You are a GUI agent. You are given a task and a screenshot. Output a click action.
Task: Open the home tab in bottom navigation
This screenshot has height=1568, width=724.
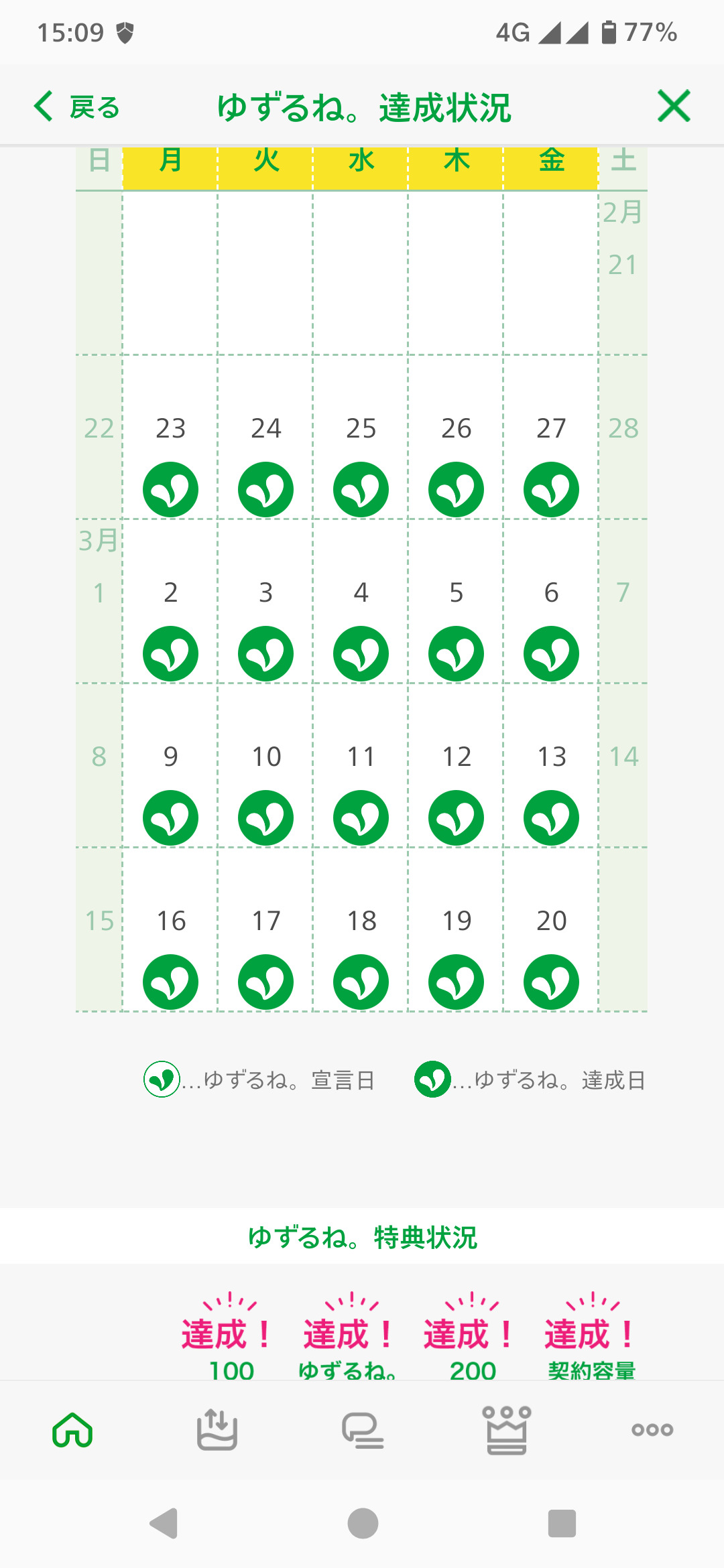pyautogui.click(x=72, y=1430)
